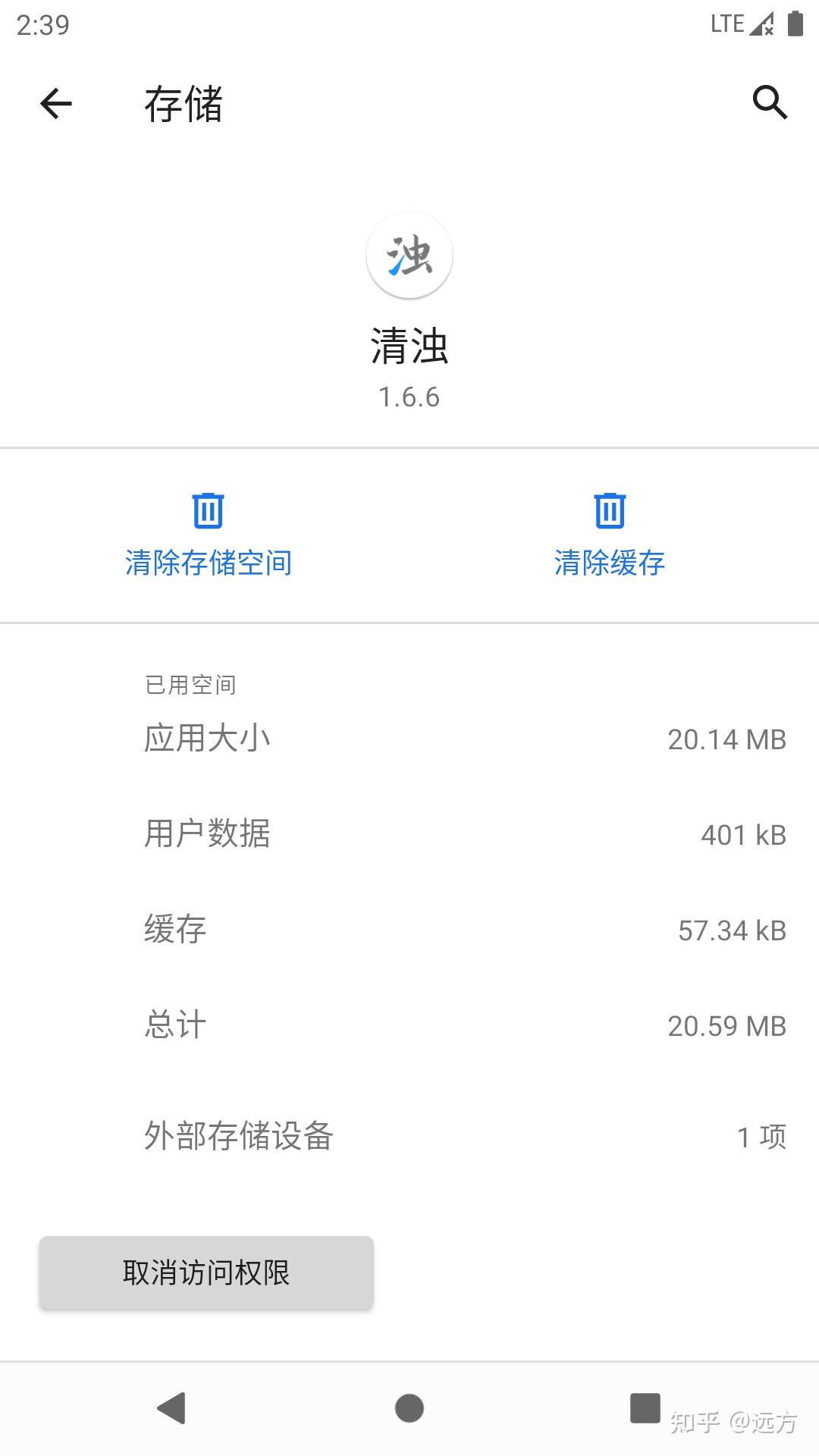Screen dimensions: 819x1456
Task: Tap the system home button
Action: pyautogui.click(x=409, y=1408)
